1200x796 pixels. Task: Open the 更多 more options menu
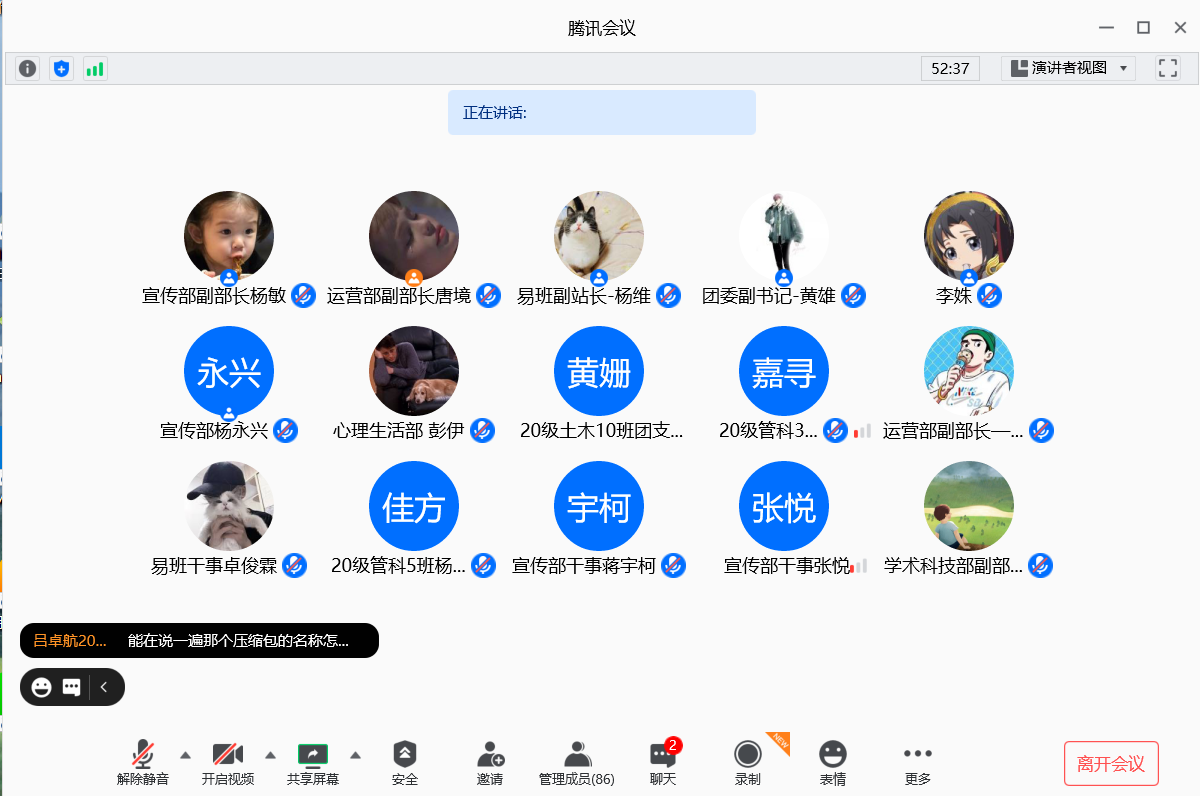point(917,764)
